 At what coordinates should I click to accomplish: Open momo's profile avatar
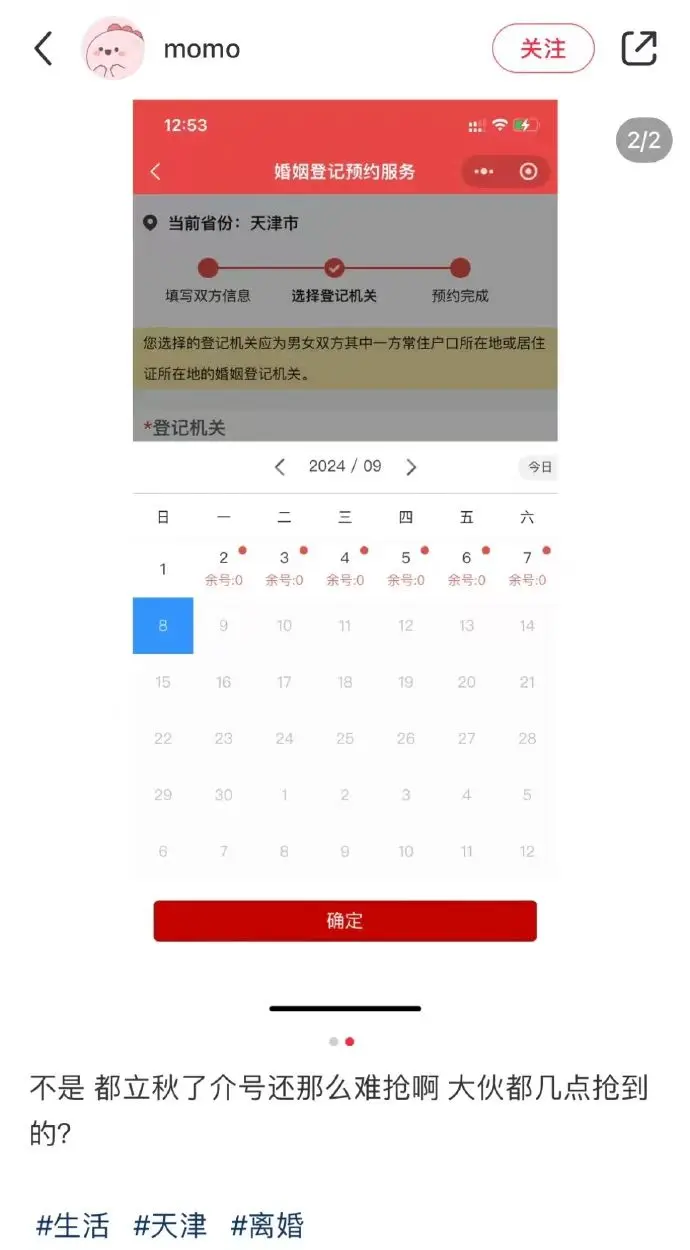[112, 48]
